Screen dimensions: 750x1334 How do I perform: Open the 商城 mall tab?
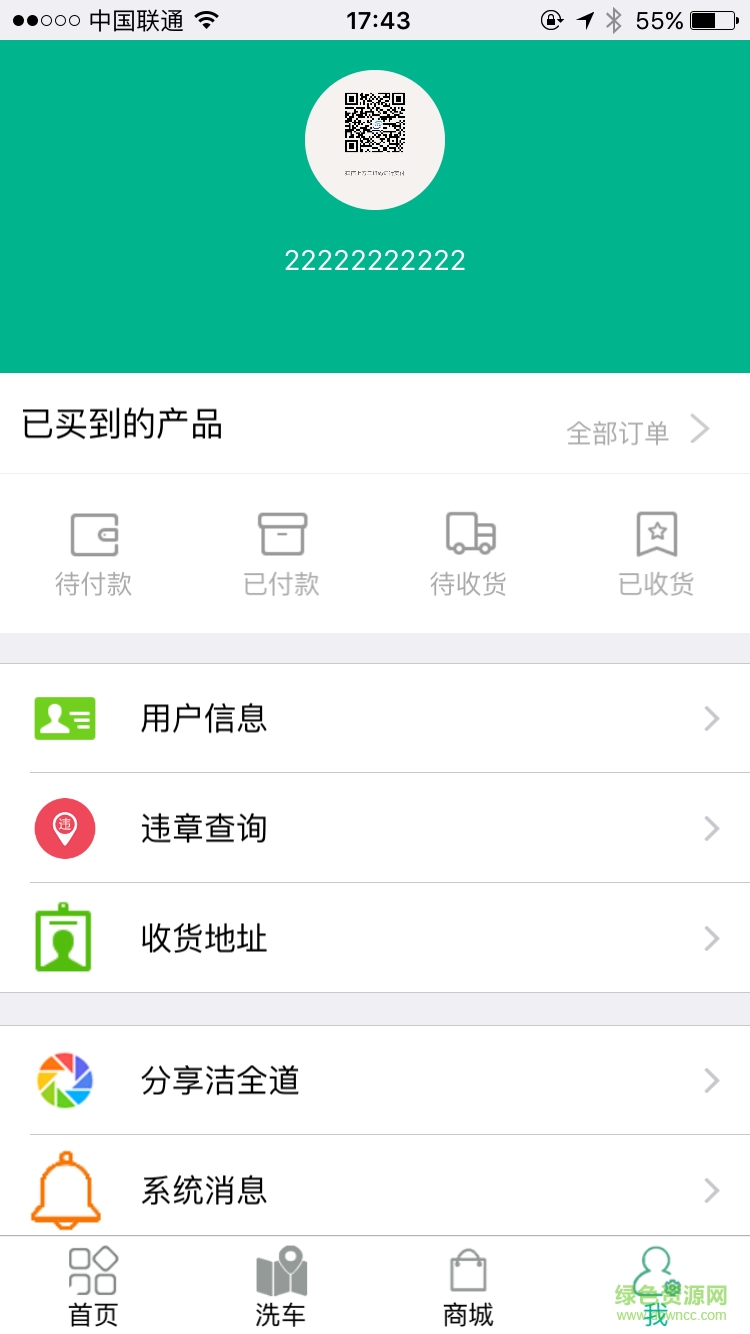pyautogui.click(x=468, y=1285)
